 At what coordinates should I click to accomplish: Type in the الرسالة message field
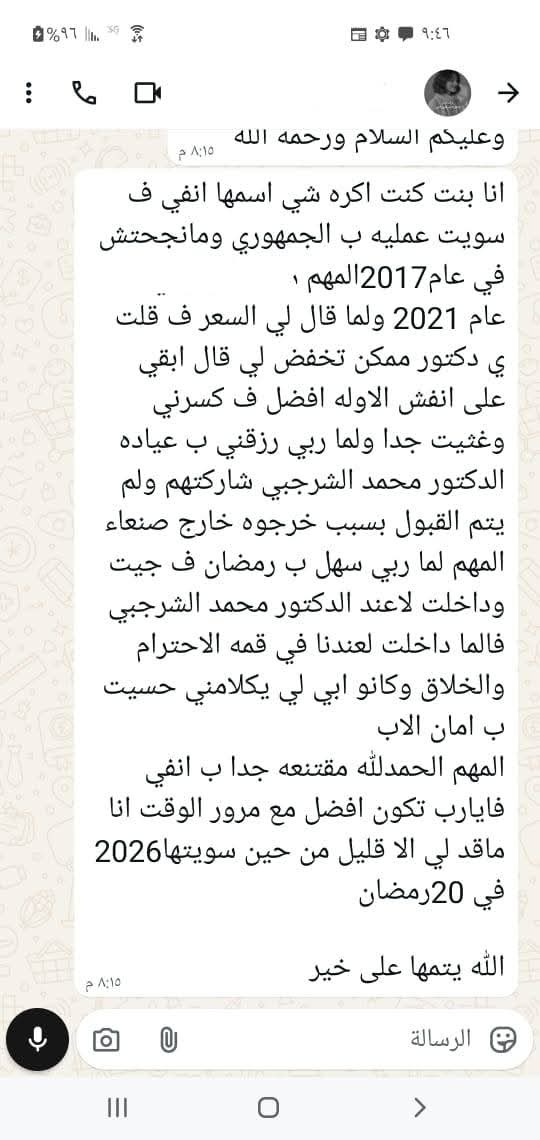tap(304, 1040)
